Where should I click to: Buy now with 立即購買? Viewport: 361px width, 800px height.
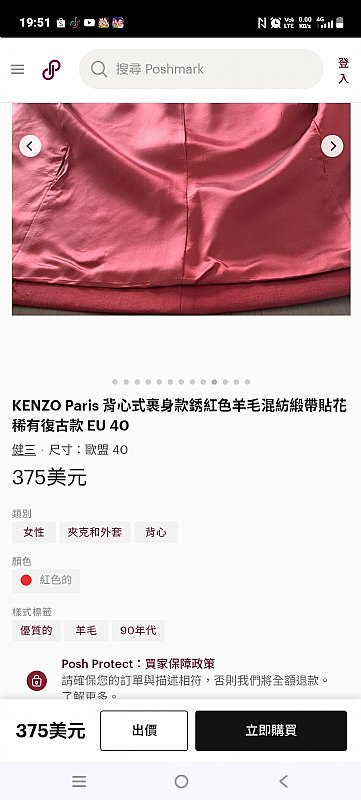(x=271, y=730)
